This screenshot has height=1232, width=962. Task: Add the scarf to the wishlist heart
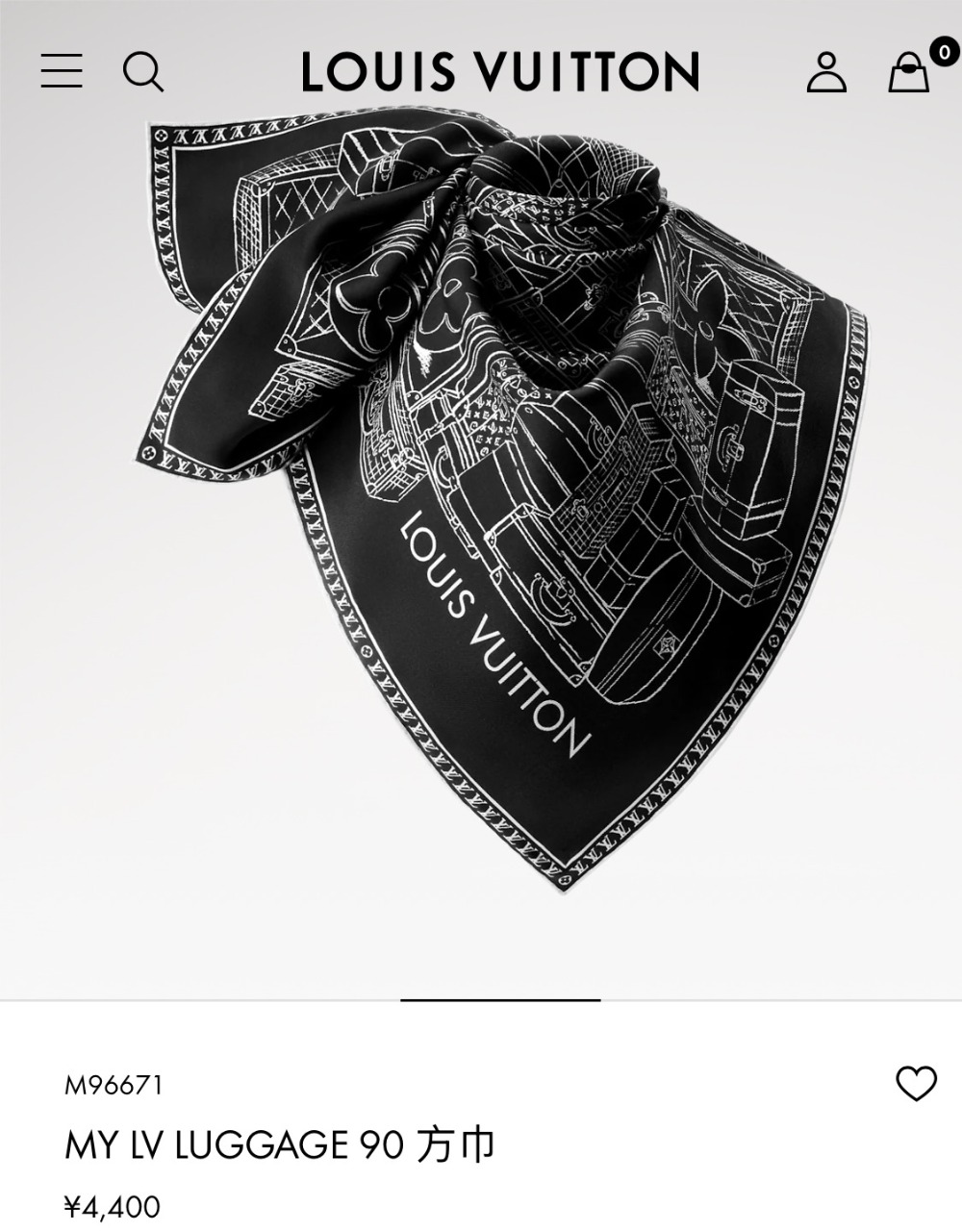916,1084
